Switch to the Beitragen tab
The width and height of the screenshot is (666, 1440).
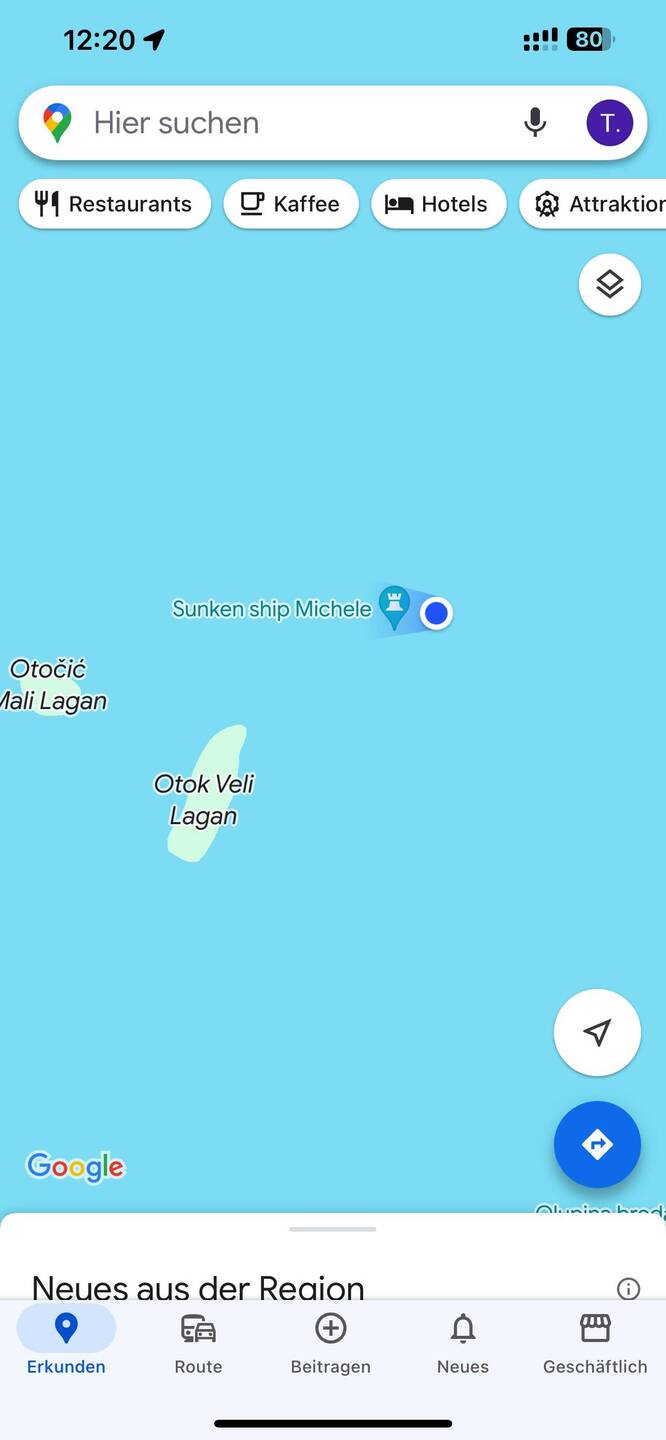coord(330,1343)
